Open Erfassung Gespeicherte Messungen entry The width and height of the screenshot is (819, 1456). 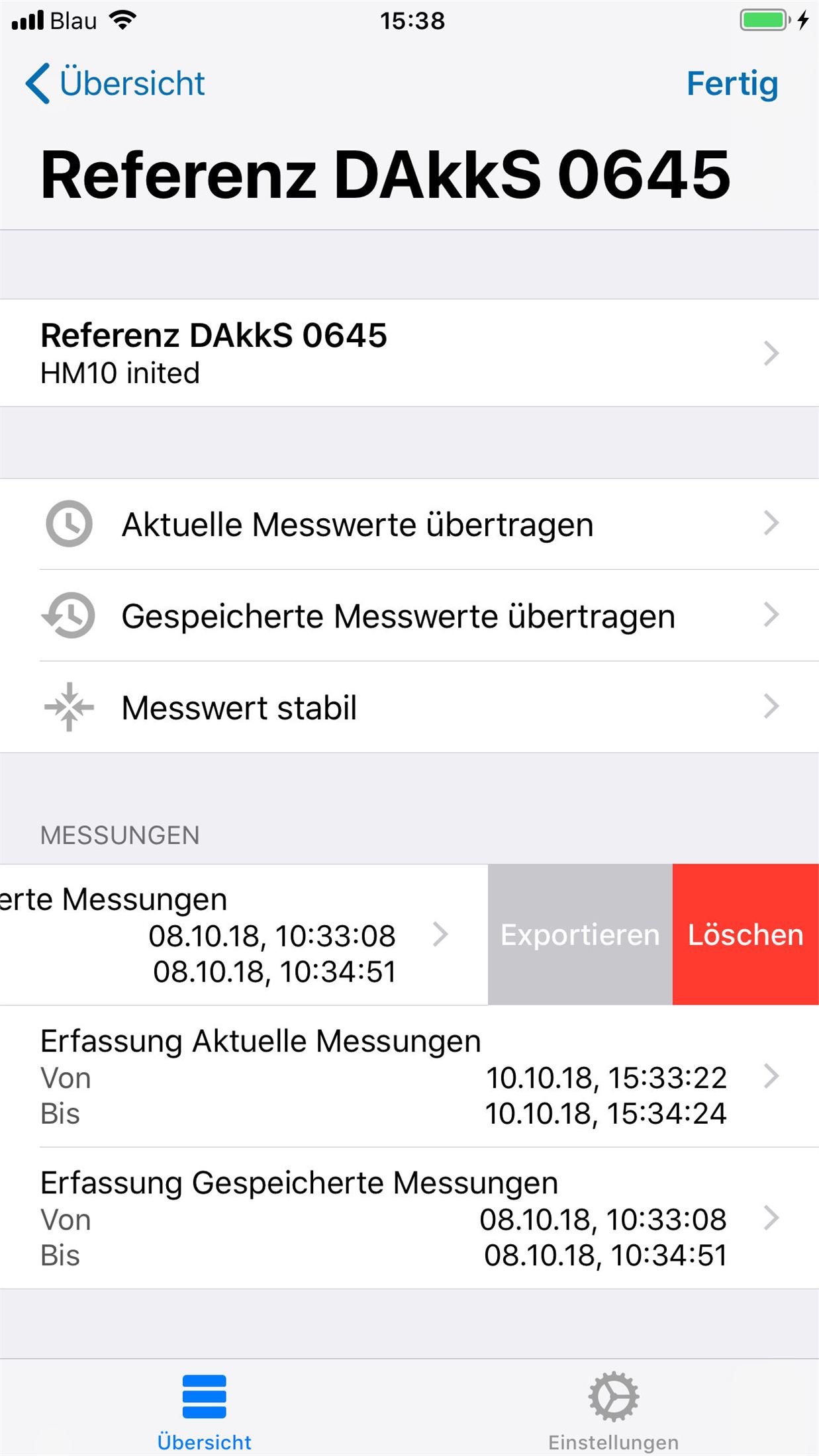[409, 1218]
